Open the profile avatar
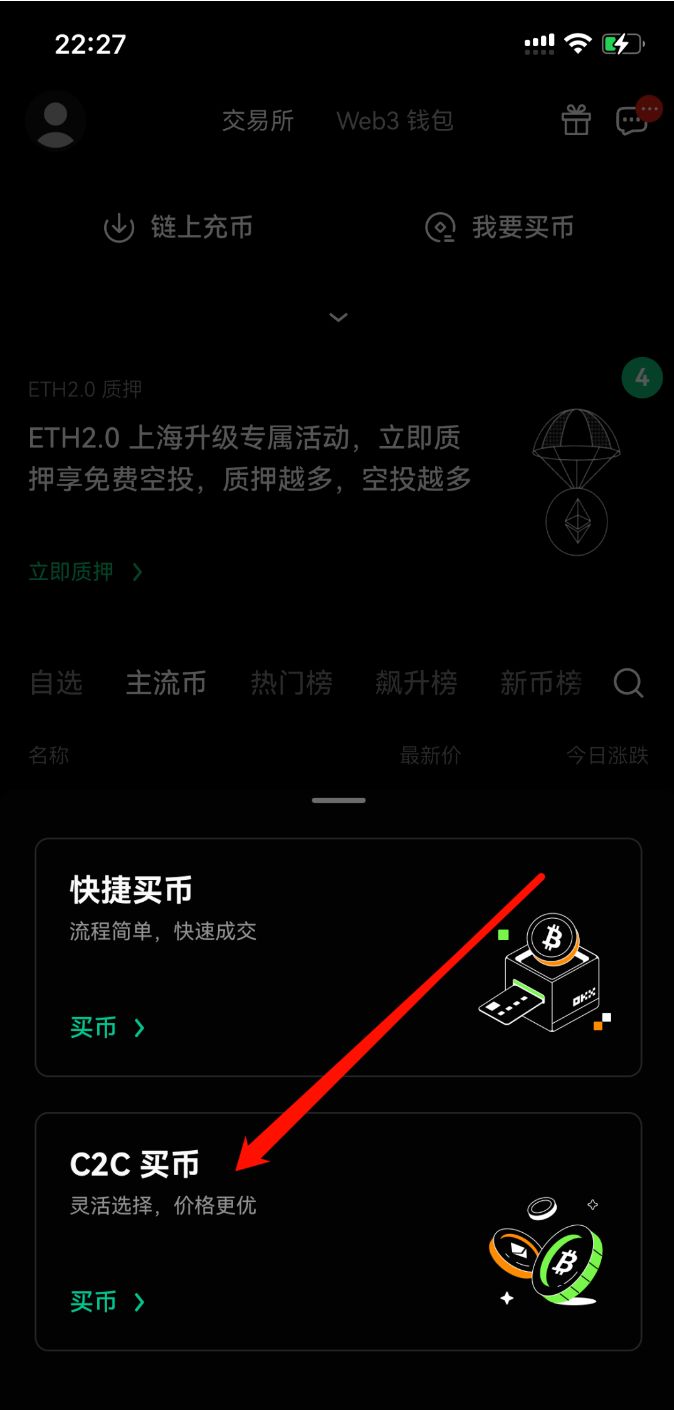 point(55,121)
